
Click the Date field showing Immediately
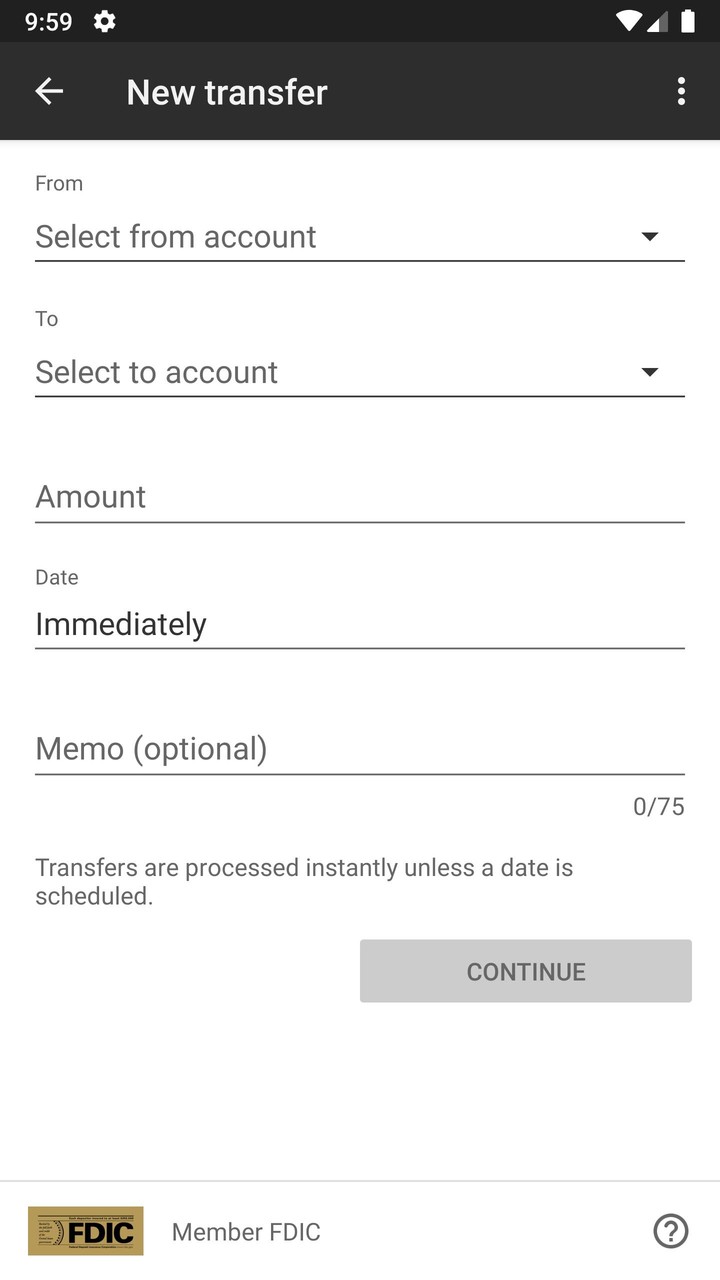point(300,624)
